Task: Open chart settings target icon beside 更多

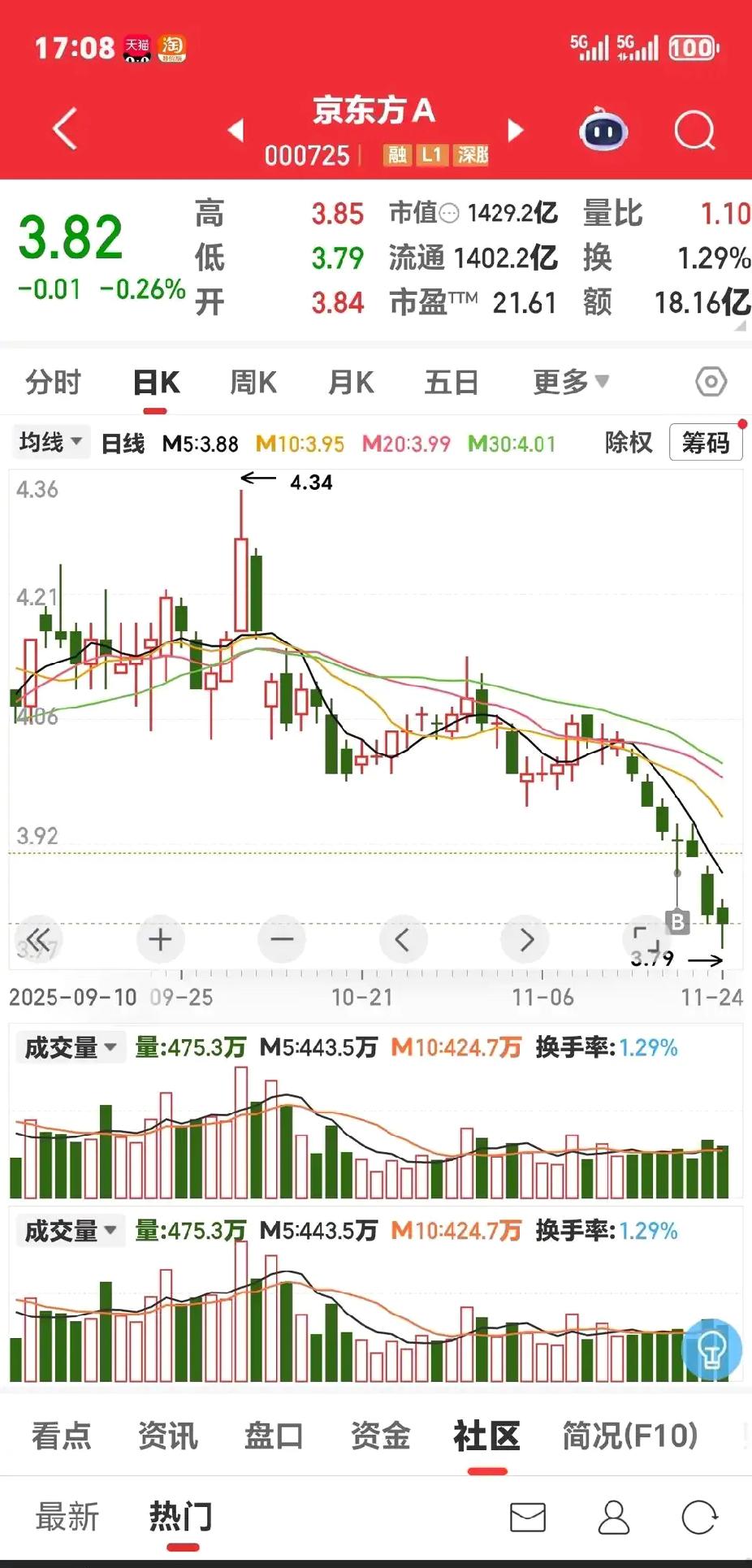Action: point(711,381)
